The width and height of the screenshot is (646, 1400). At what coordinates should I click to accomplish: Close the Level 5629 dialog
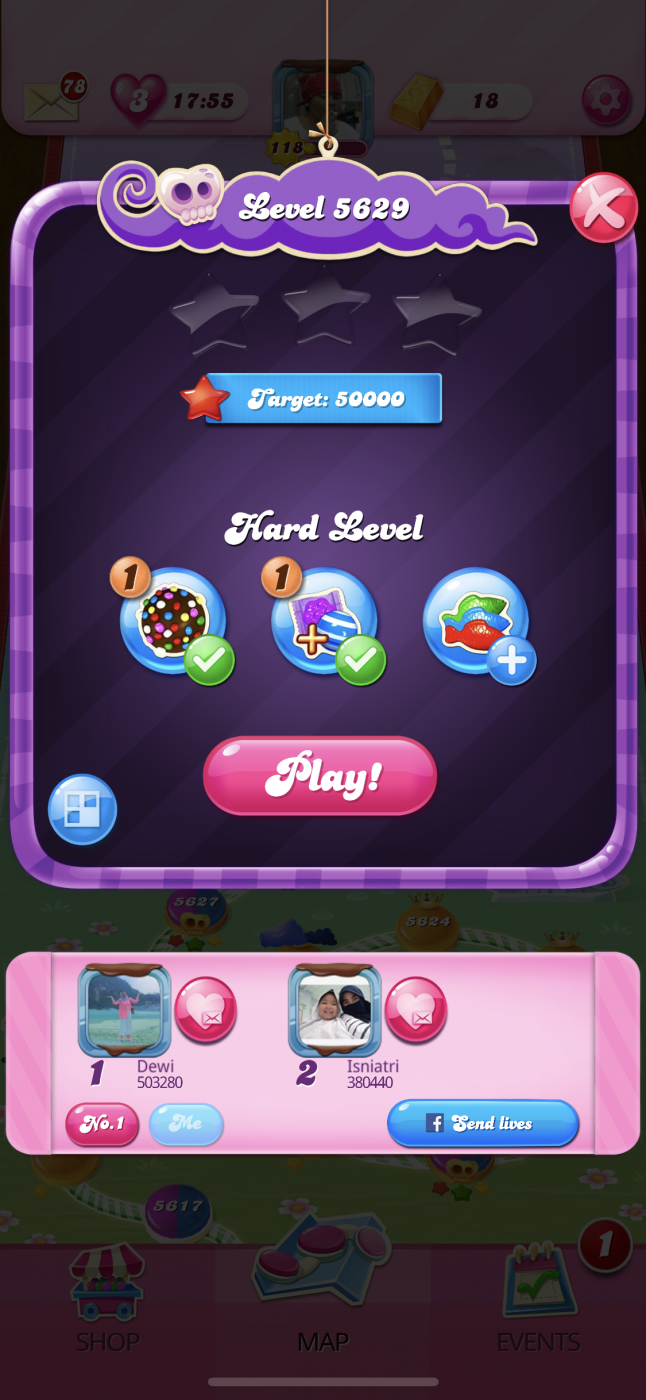coord(603,208)
